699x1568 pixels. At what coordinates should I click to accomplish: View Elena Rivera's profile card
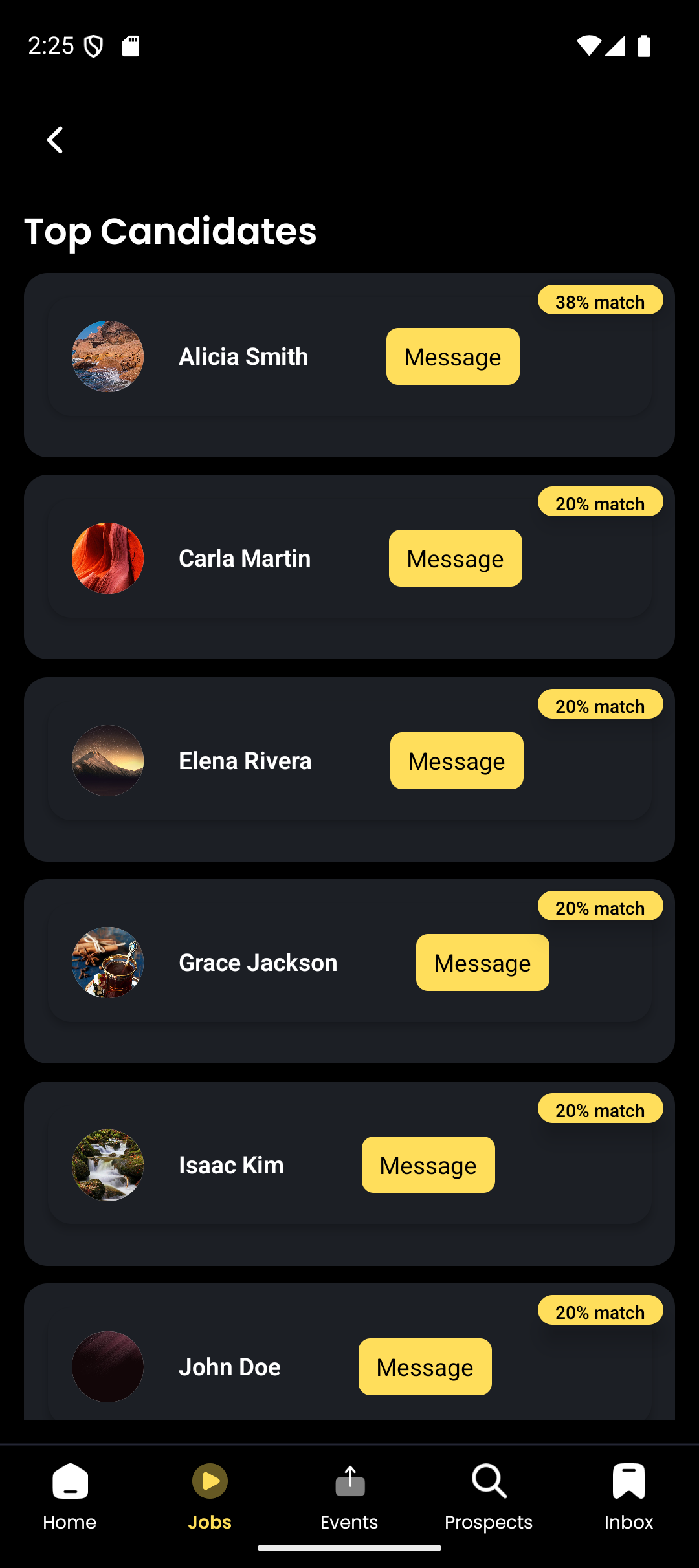pos(245,761)
